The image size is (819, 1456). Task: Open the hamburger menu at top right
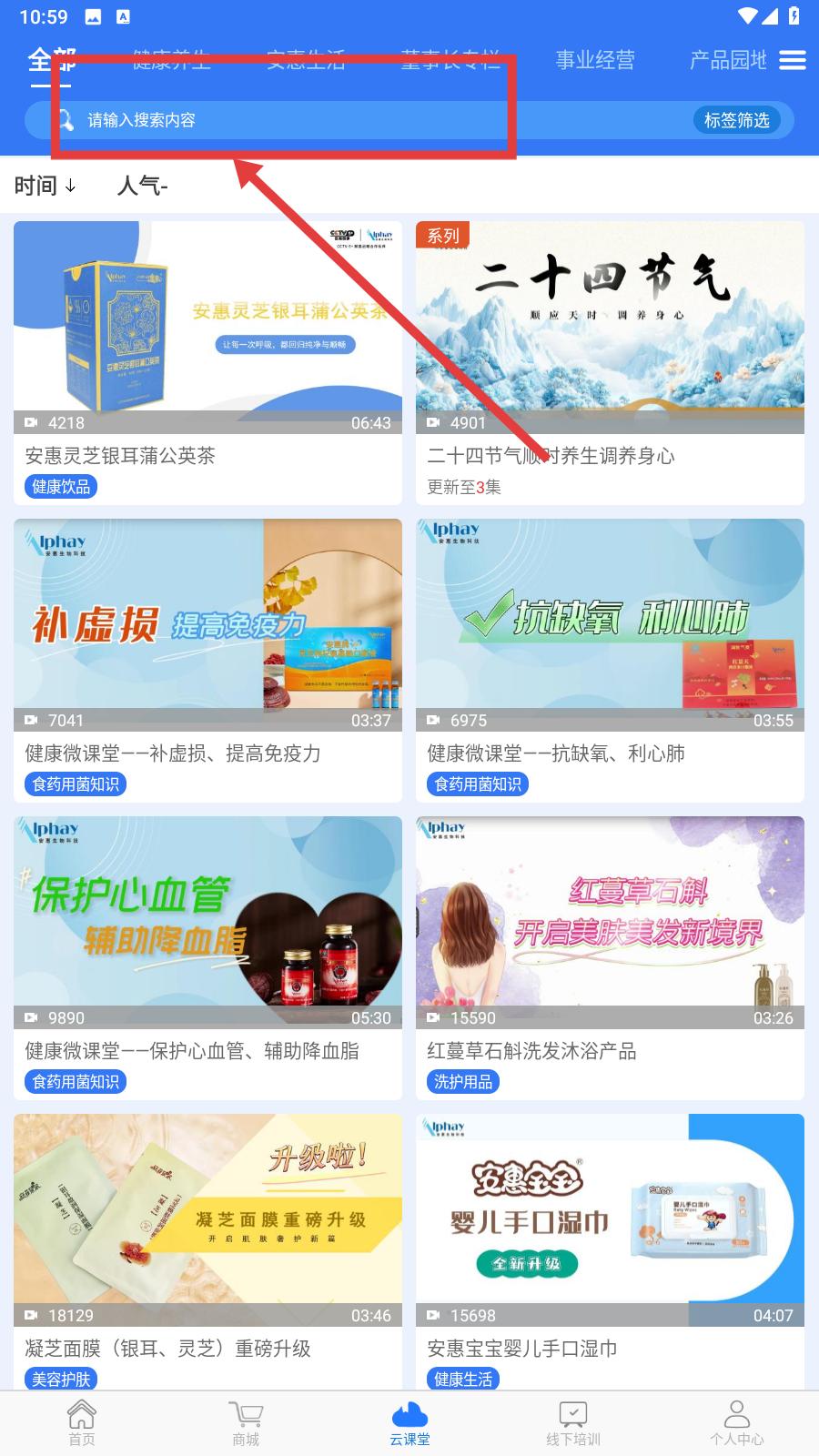[x=792, y=60]
